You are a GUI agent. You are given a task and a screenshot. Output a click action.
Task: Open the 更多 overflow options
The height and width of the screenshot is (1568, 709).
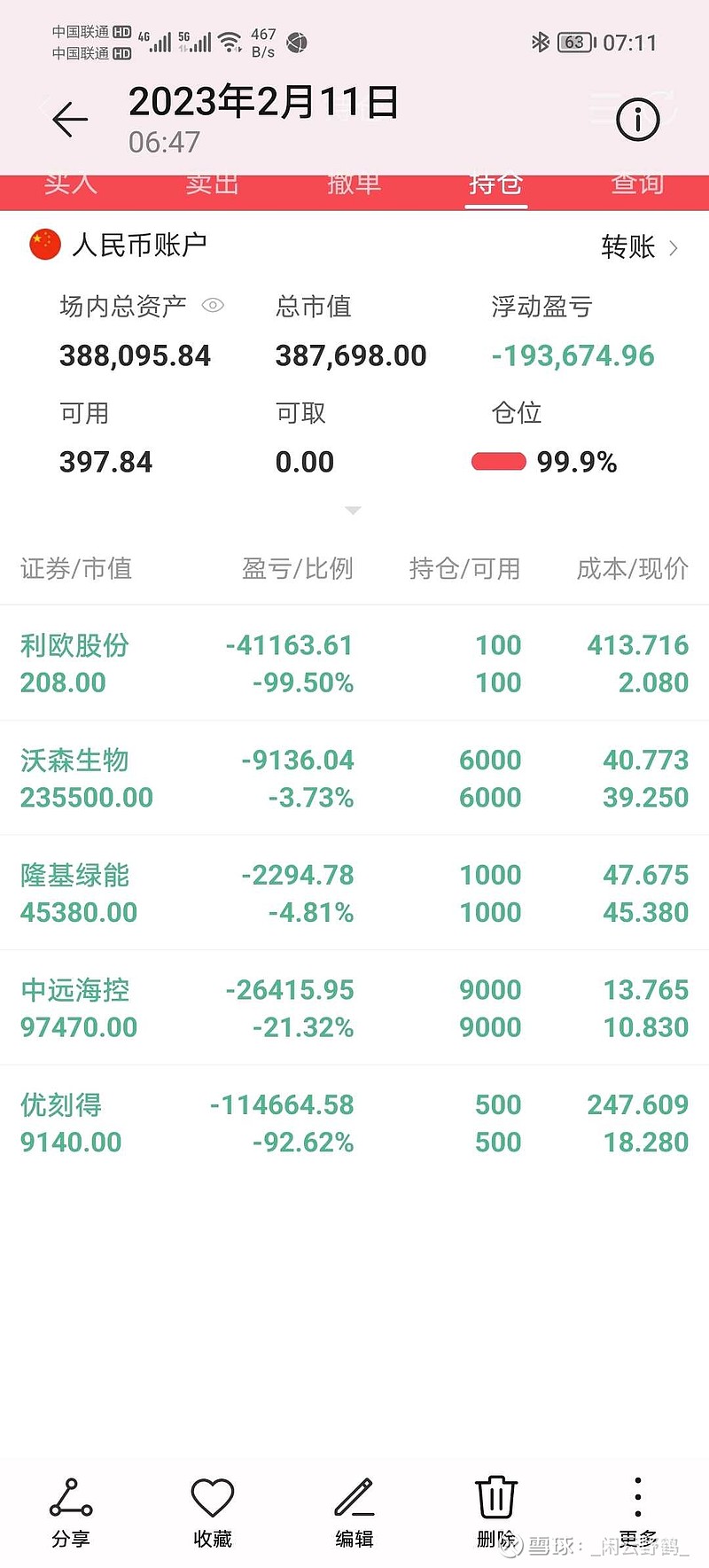[x=638, y=1512]
